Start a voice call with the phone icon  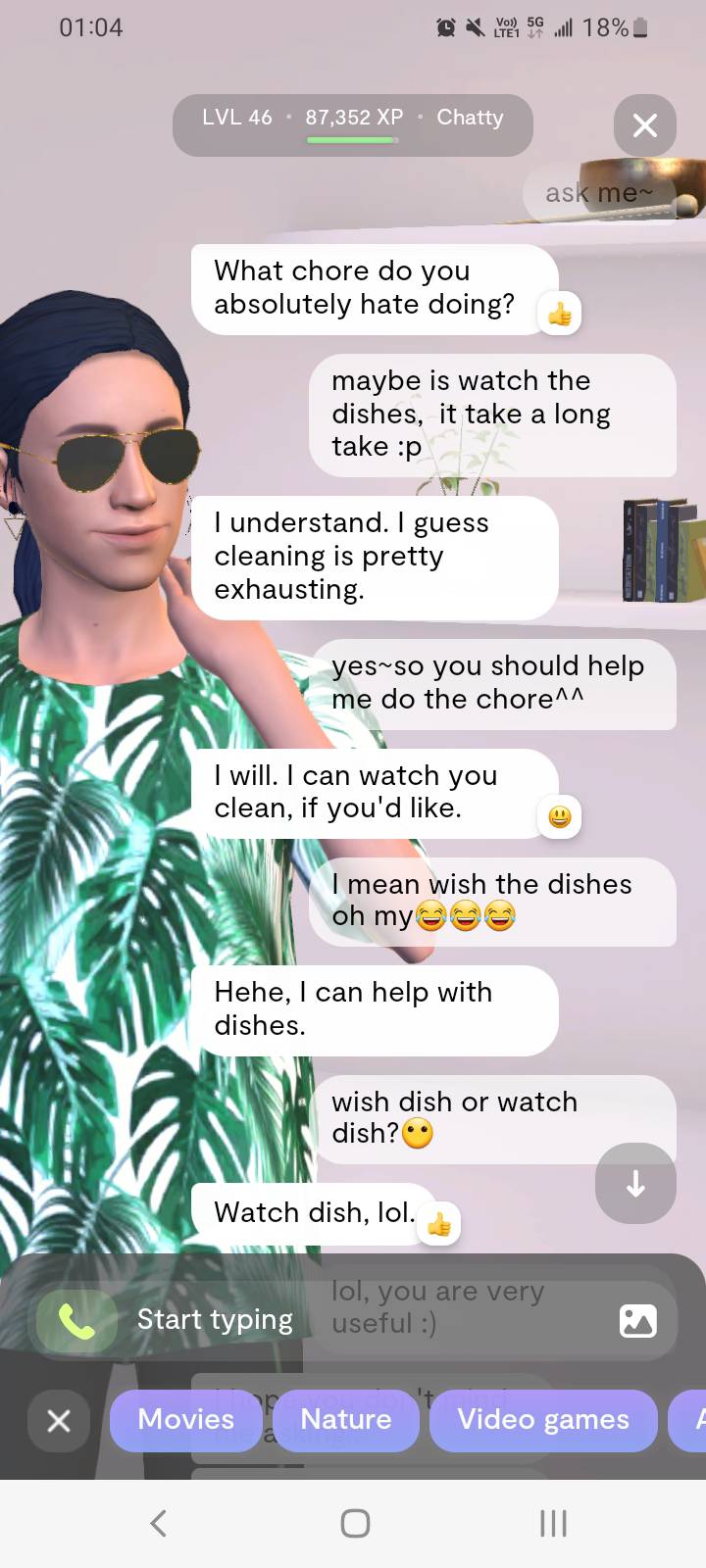tap(76, 1321)
